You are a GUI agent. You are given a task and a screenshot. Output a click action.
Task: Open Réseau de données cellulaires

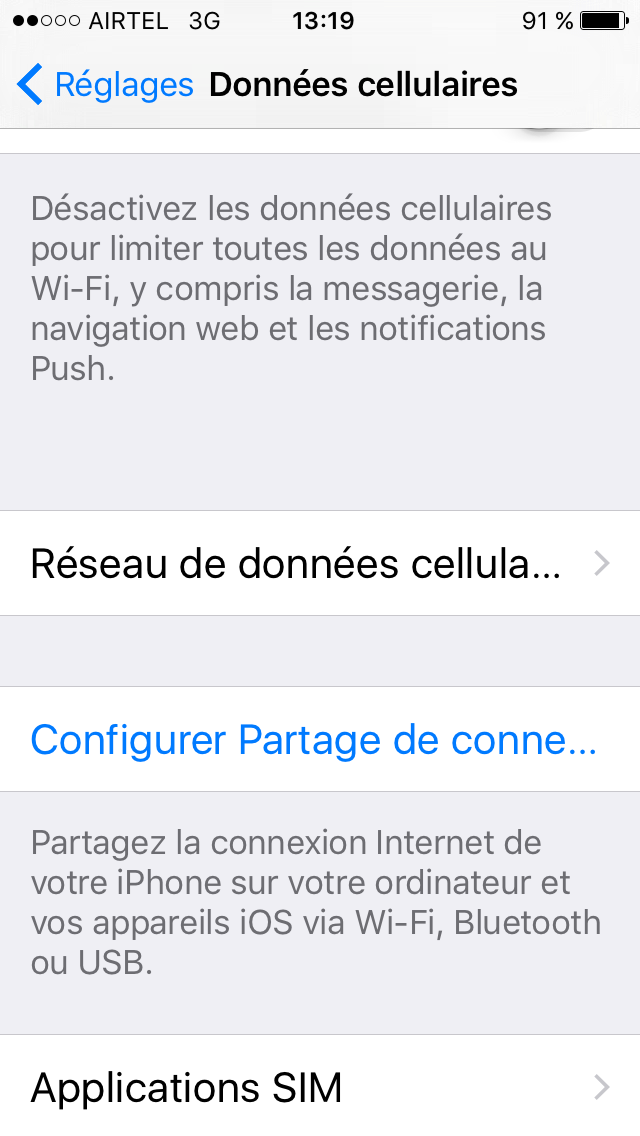coord(320,564)
